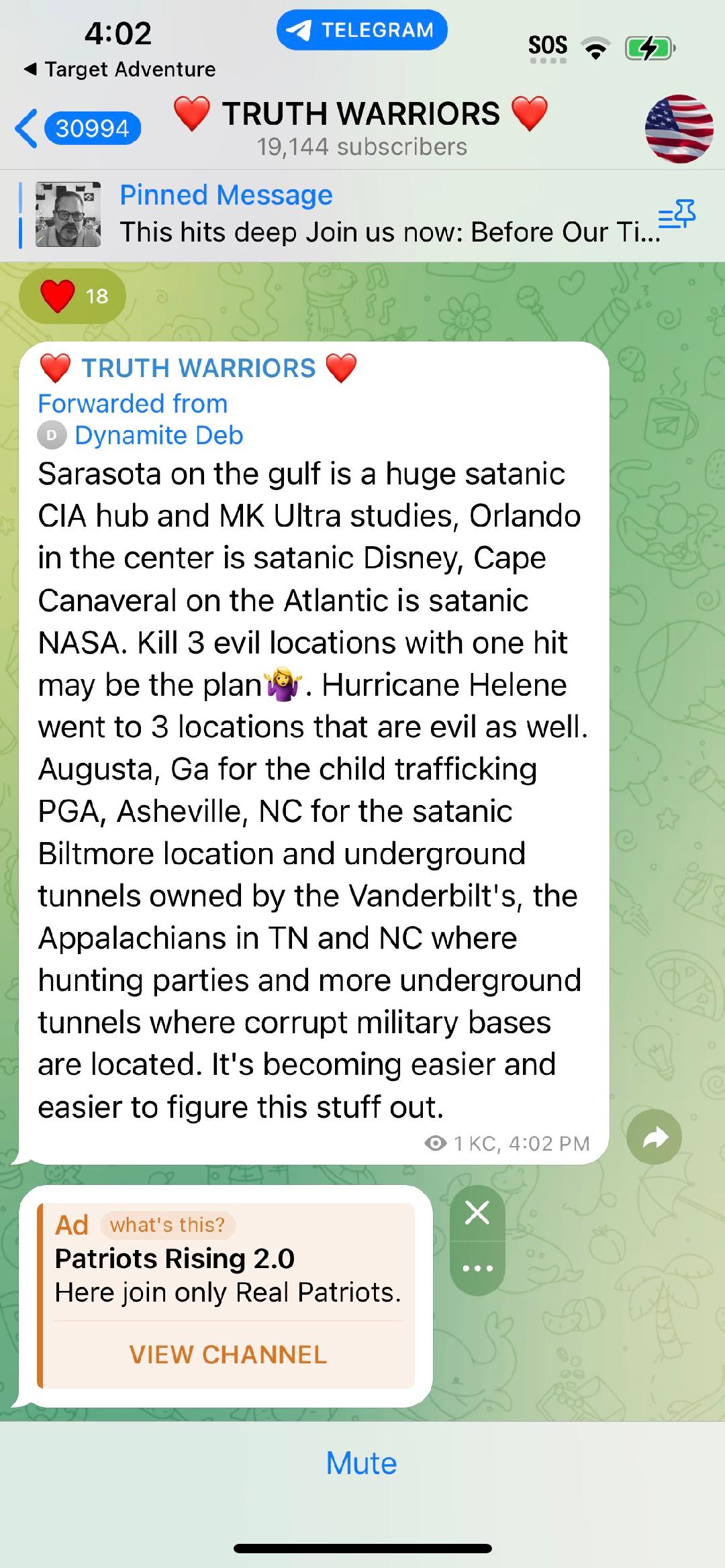
Task: Show the pinned messages list icon
Action: [x=677, y=215]
